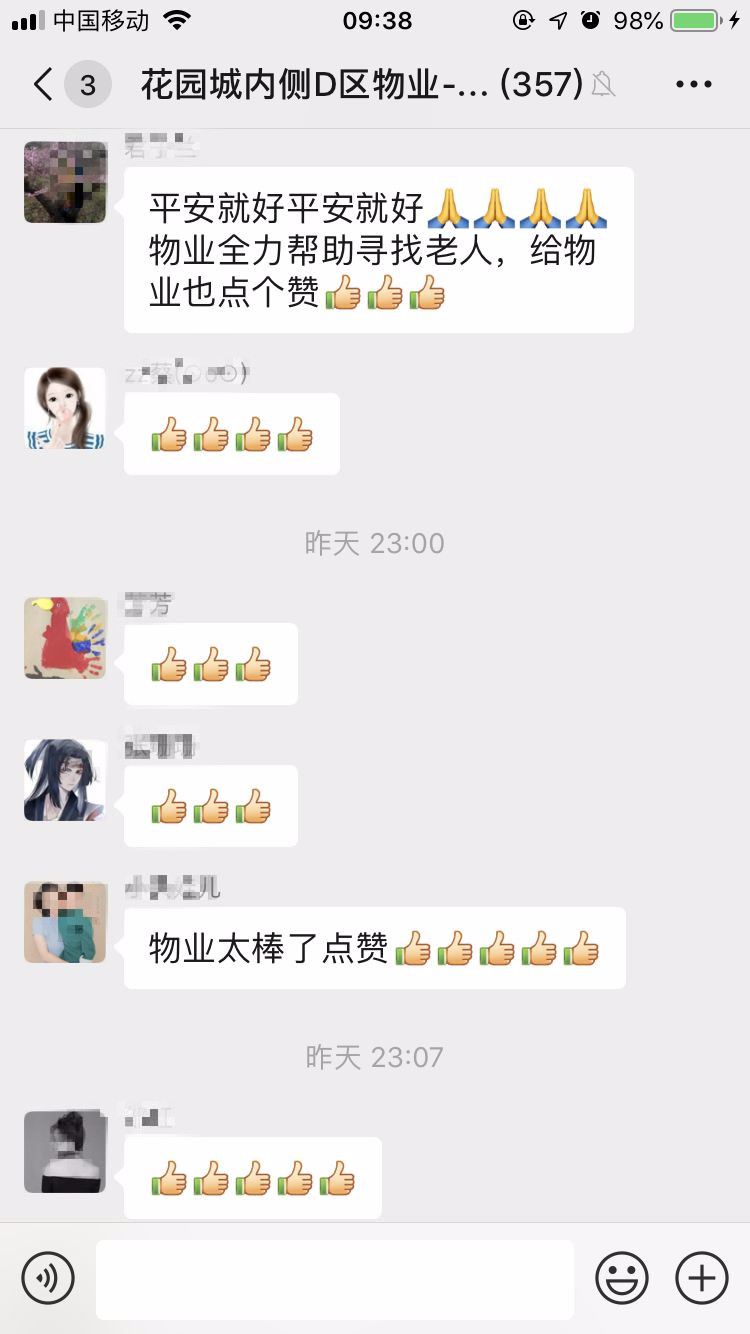The height and width of the screenshot is (1334, 750).
Task: Open the black-and-white photo avatar profile
Action: tap(65, 1152)
